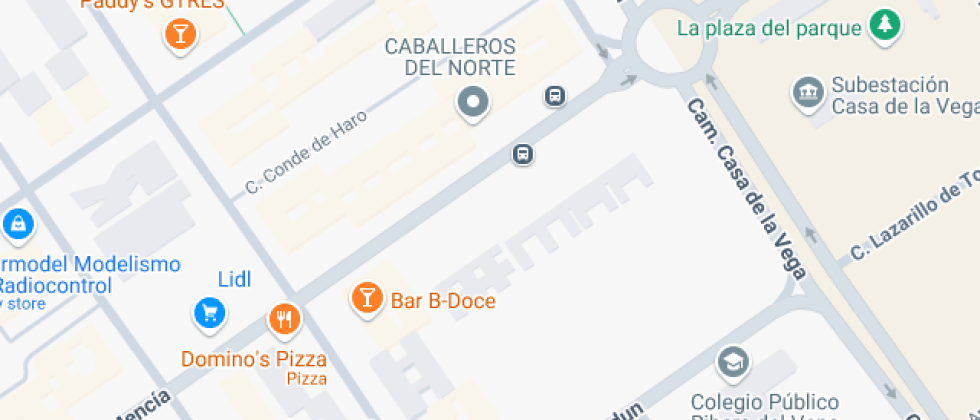This screenshot has width=980, height=420.
Task: Select the Domino's Pizza restaurant marker
Action: 284,321
